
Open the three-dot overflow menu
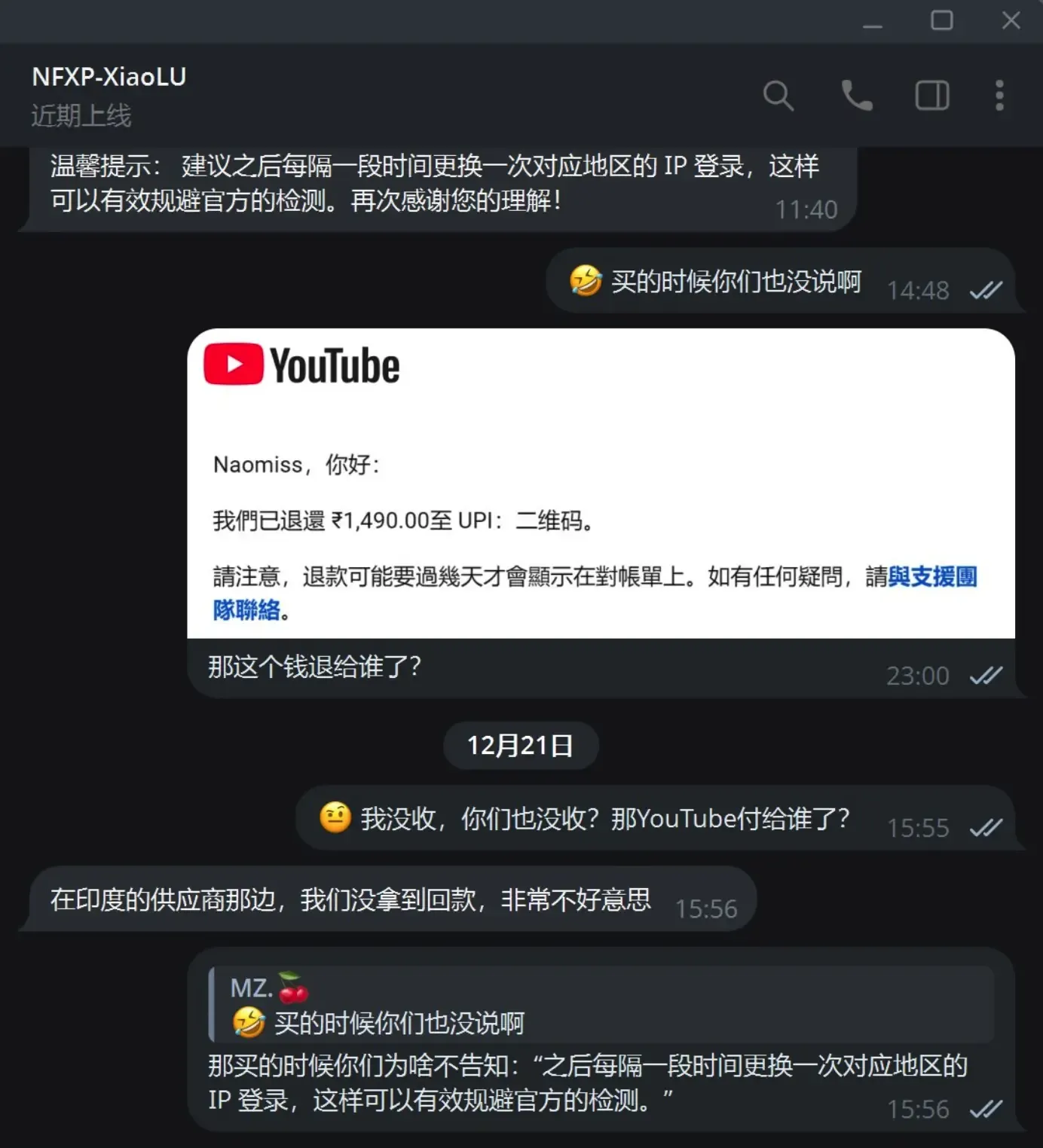pyautogui.click(x=999, y=96)
